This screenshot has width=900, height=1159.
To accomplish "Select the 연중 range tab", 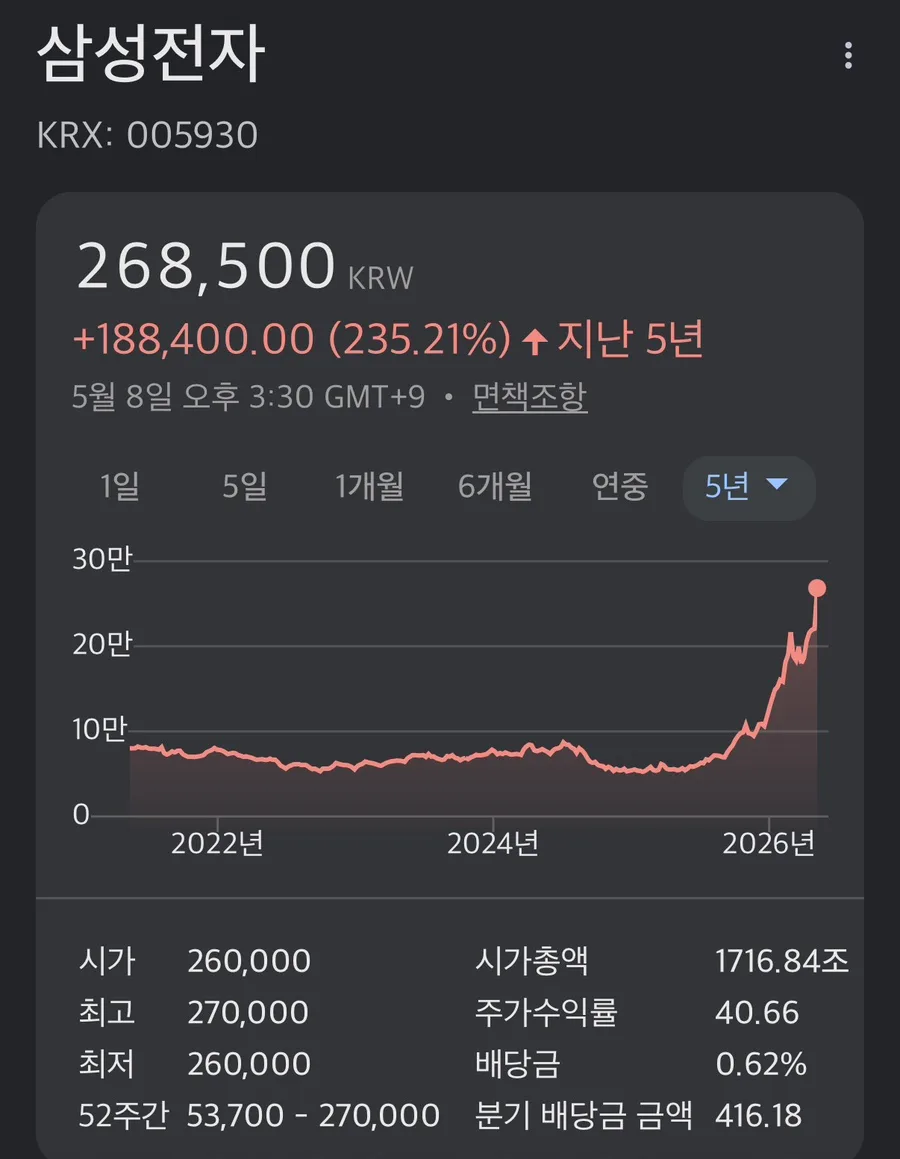I will tap(620, 486).
